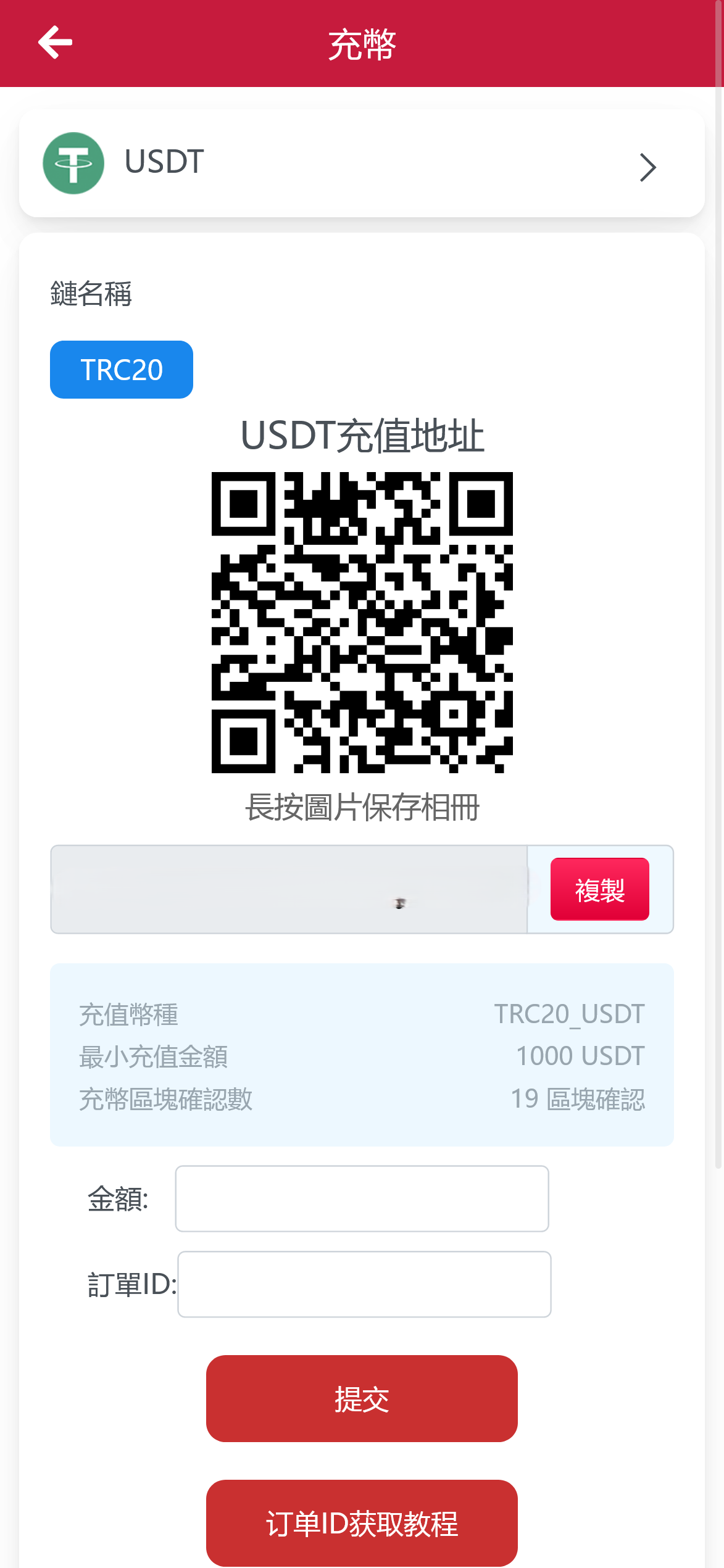This screenshot has width=724, height=1568.
Task: Click the 複製 copy address button
Action: tap(599, 889)
